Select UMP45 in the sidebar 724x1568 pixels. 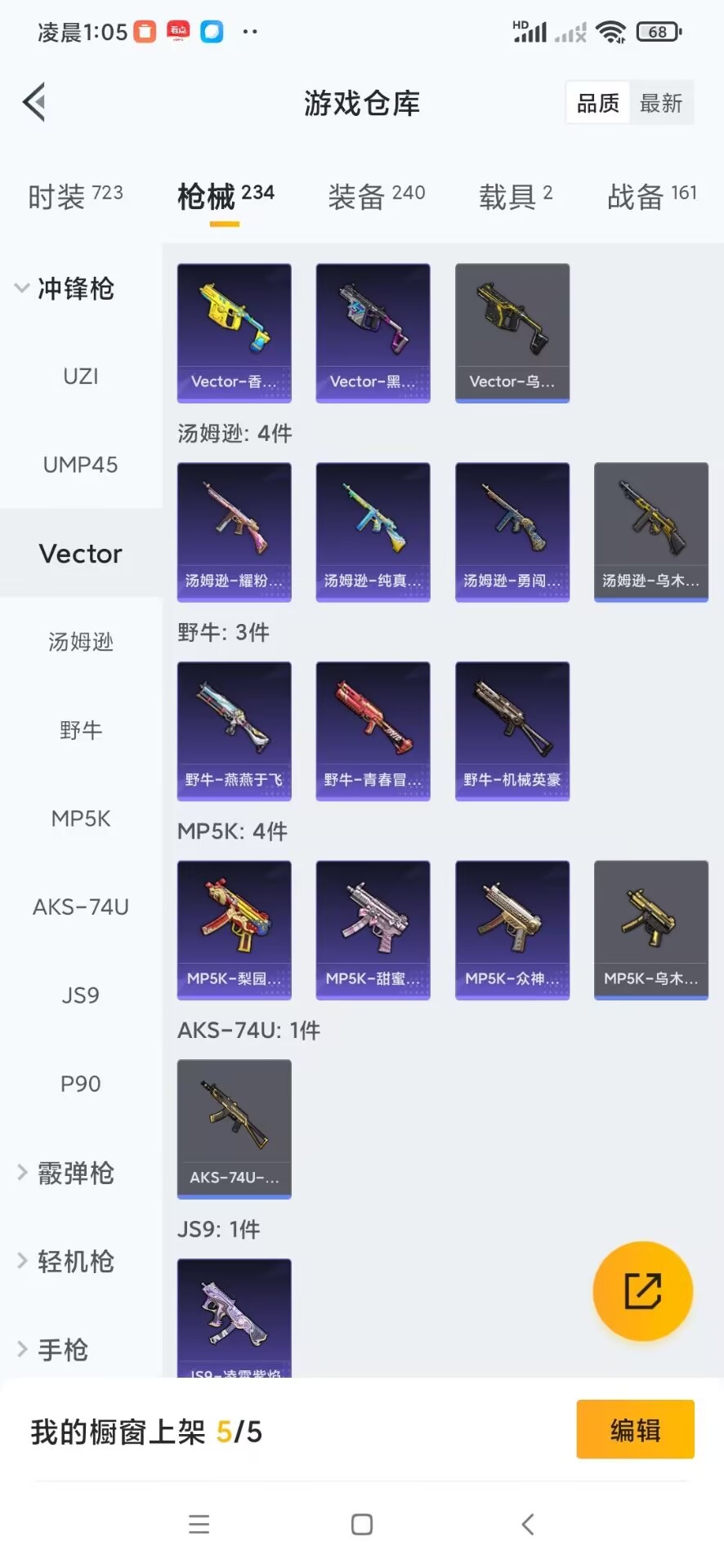tap(80, 465)
